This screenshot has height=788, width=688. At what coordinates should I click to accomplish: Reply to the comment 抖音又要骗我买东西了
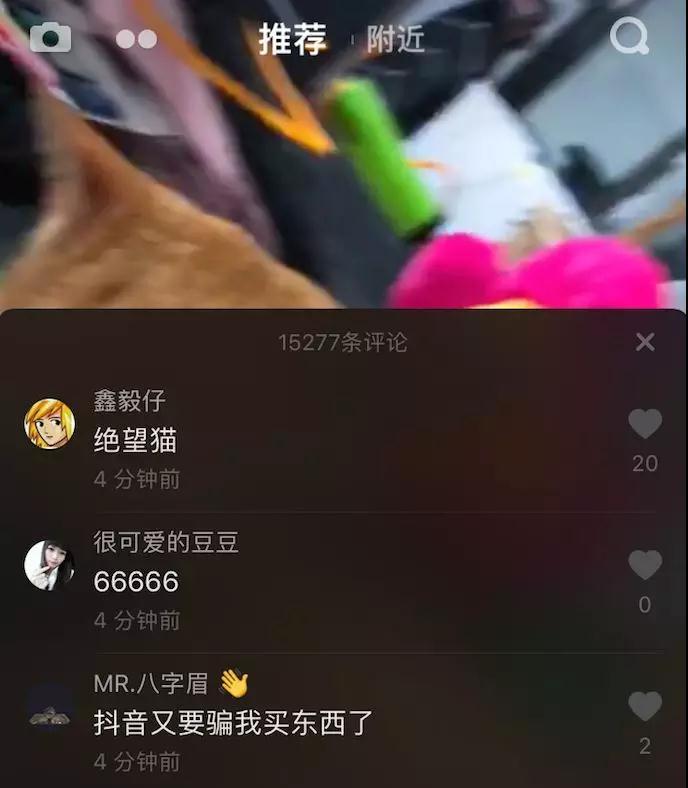click(233, 722)
